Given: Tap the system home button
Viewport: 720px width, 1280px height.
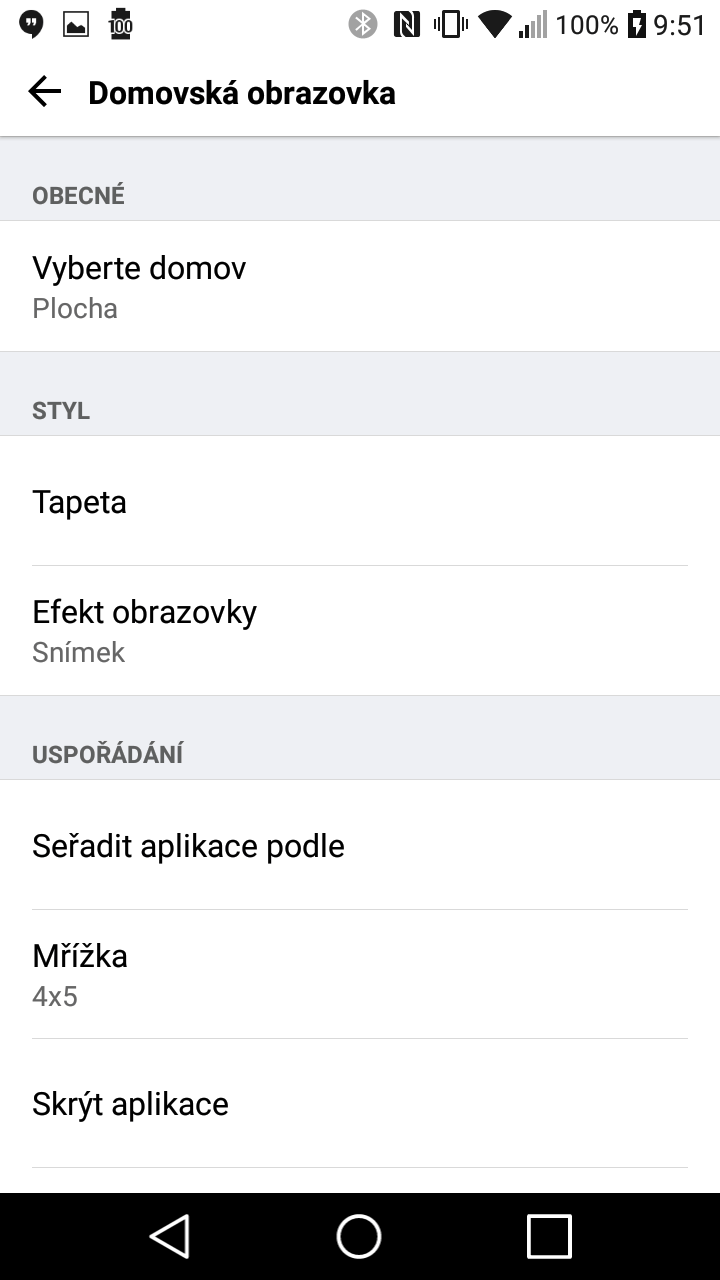Looking at the screenshot, I should [x=359, y=1236].
